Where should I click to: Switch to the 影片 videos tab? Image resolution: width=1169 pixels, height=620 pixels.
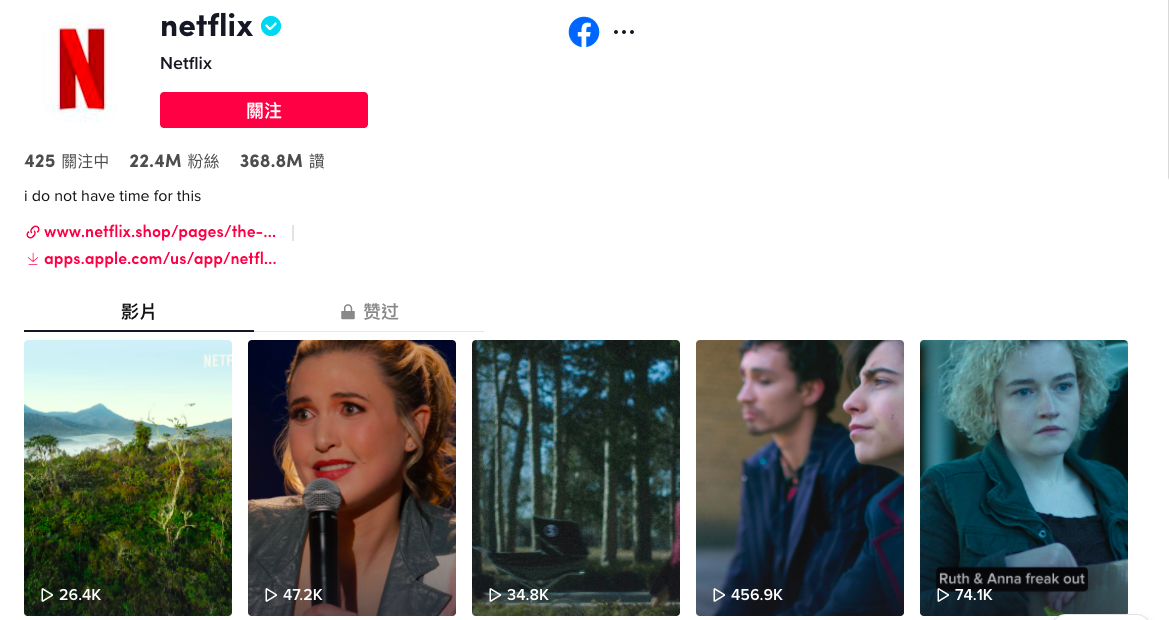click(138, 312)
